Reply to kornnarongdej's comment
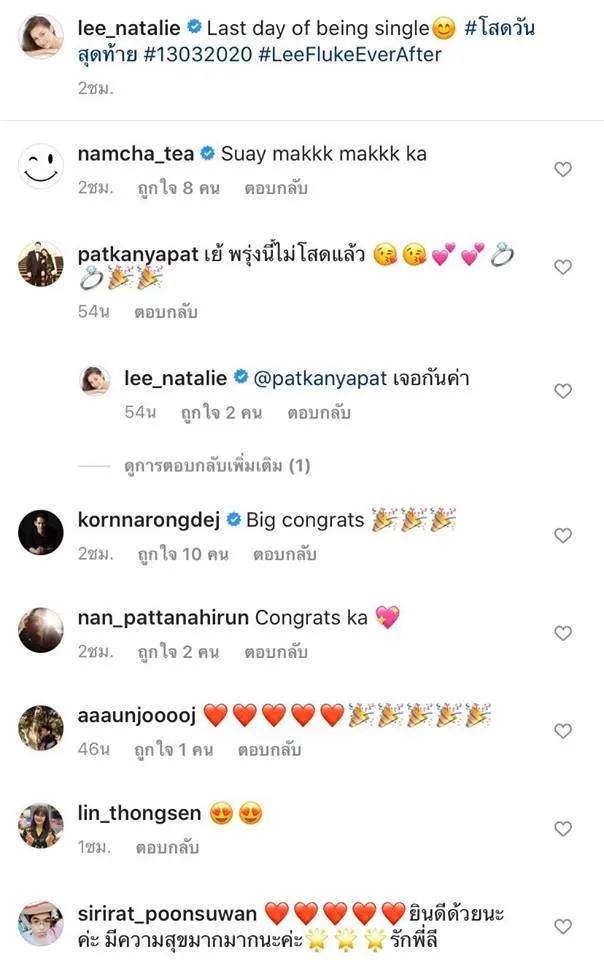This screenshot has width=604, height=960. coord(284,554)
